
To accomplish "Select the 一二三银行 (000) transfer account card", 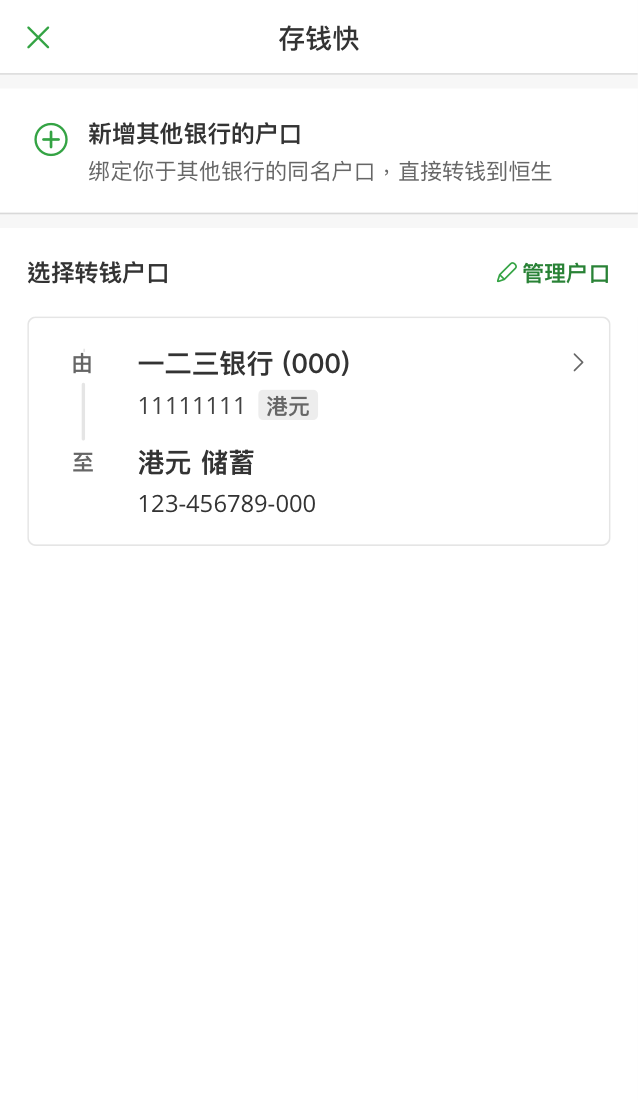I will tap(318, 431).
